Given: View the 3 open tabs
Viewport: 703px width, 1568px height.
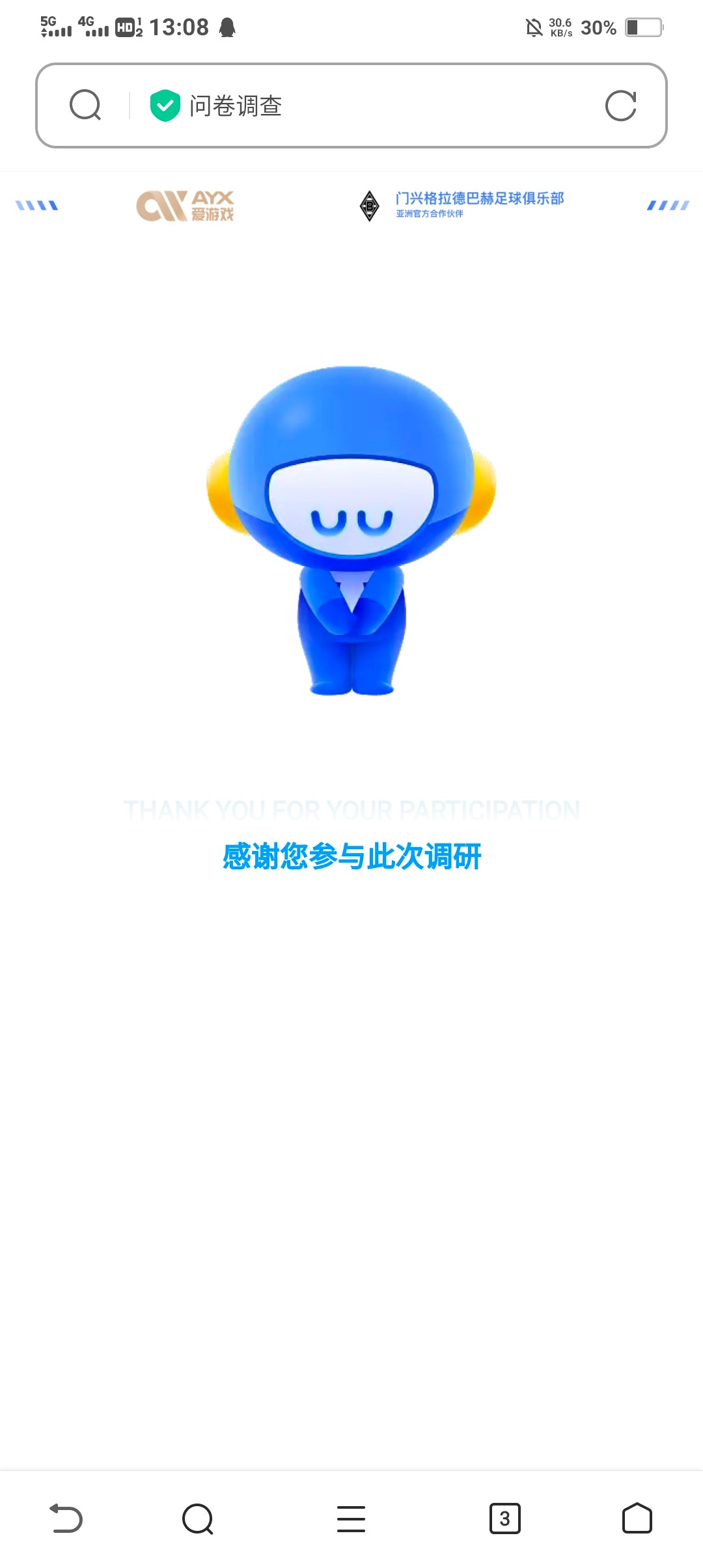Looking at the screenshot, I should click(504, 1519).
